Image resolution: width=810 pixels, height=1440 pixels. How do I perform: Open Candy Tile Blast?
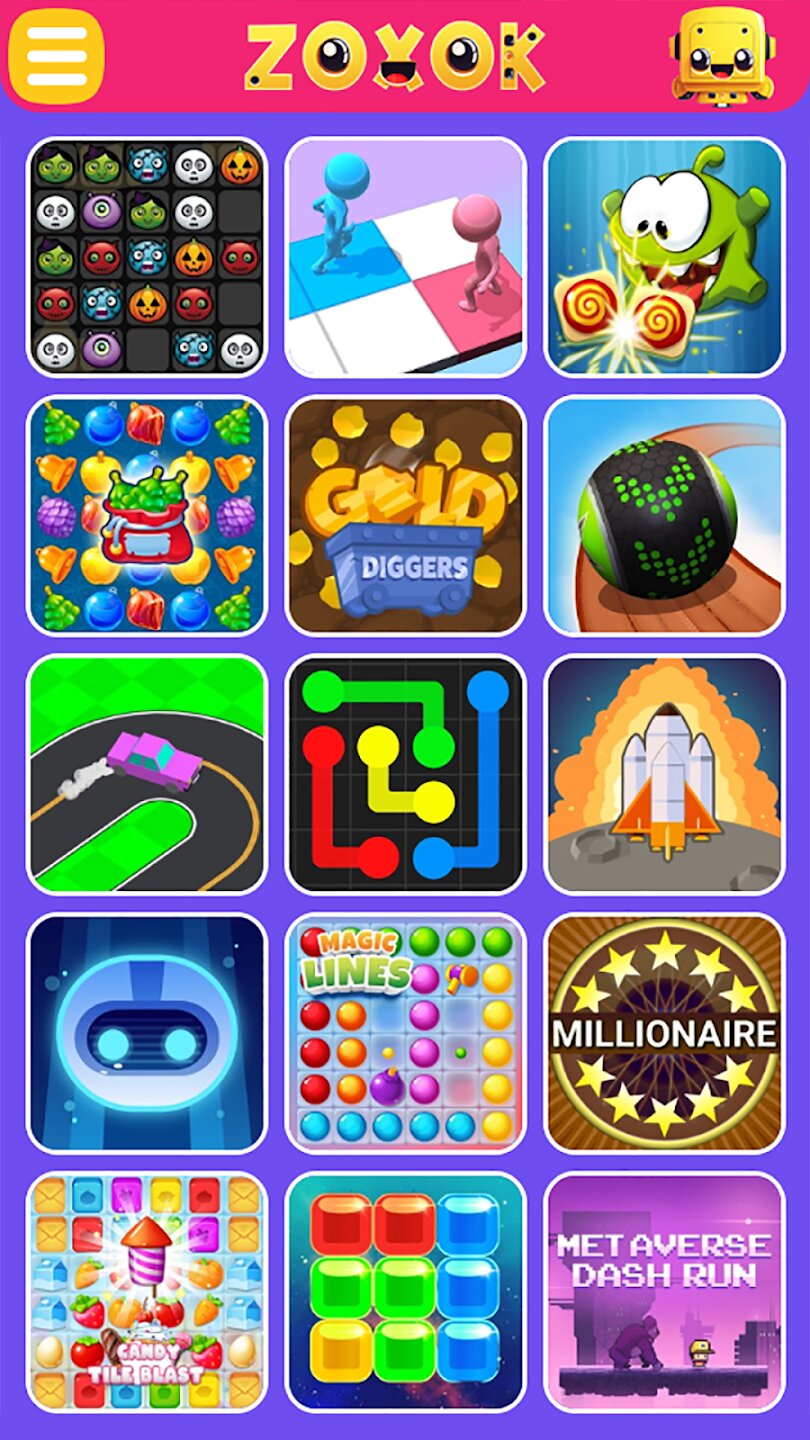(x=147, y=1292)
